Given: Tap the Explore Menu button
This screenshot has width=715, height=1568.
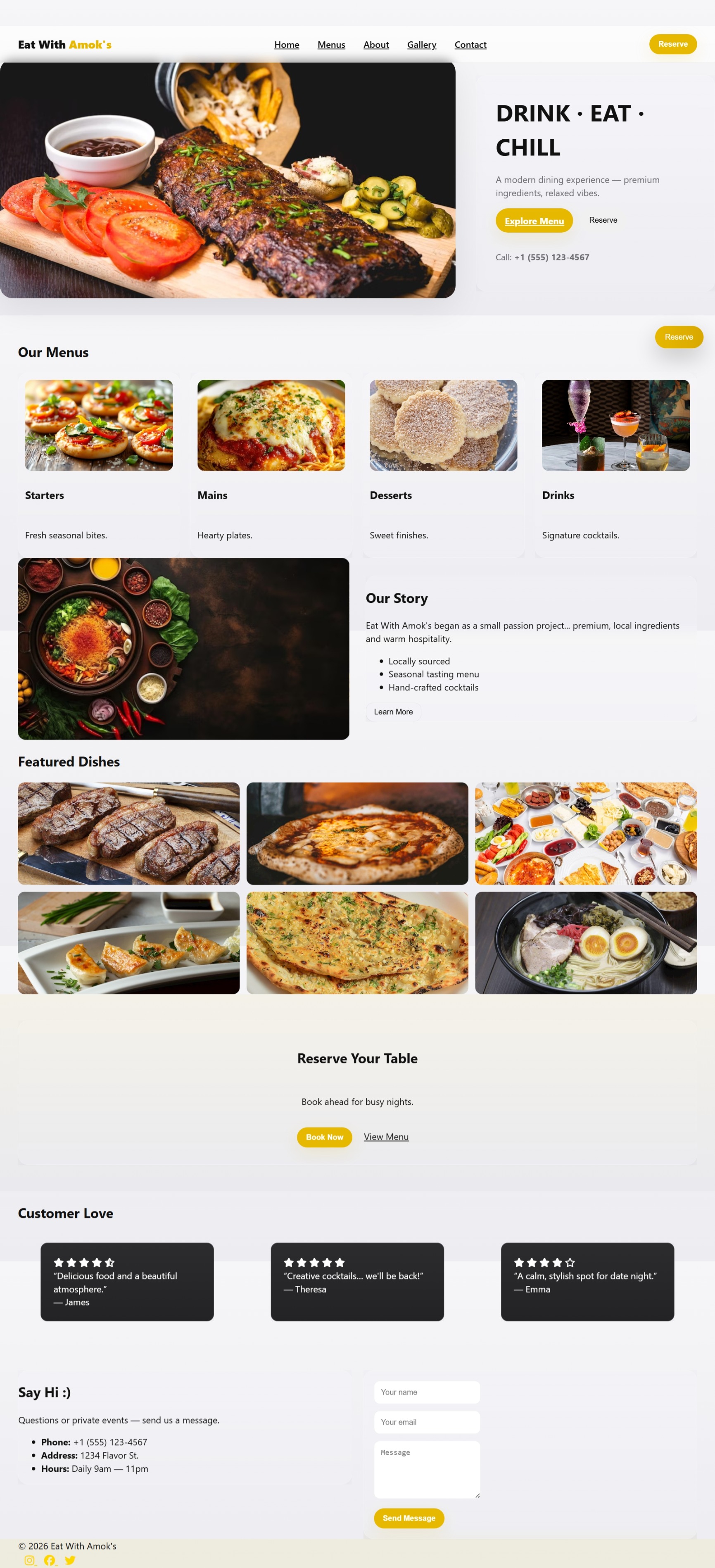Looking at the screenshot, I should [x=534, y=221].
